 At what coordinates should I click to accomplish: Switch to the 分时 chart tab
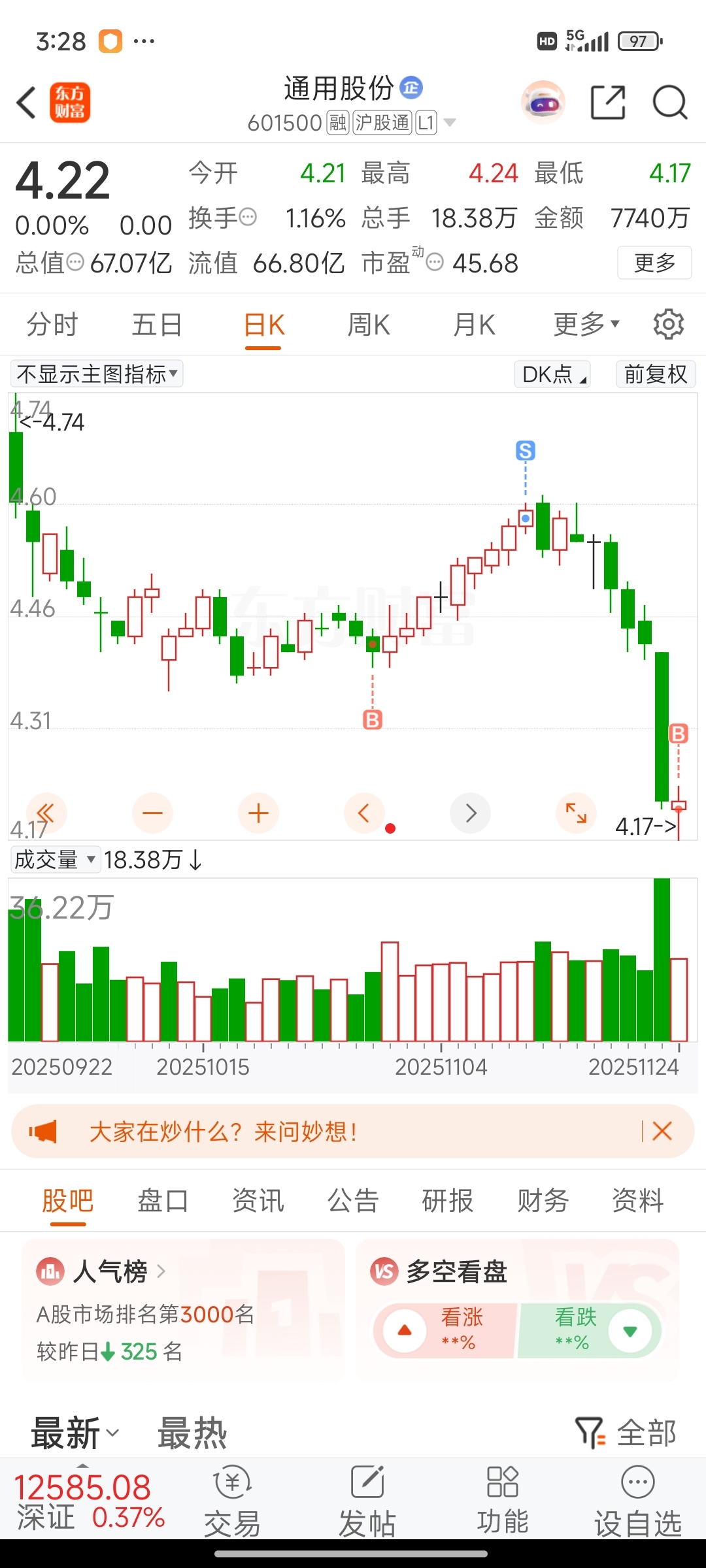52,325
